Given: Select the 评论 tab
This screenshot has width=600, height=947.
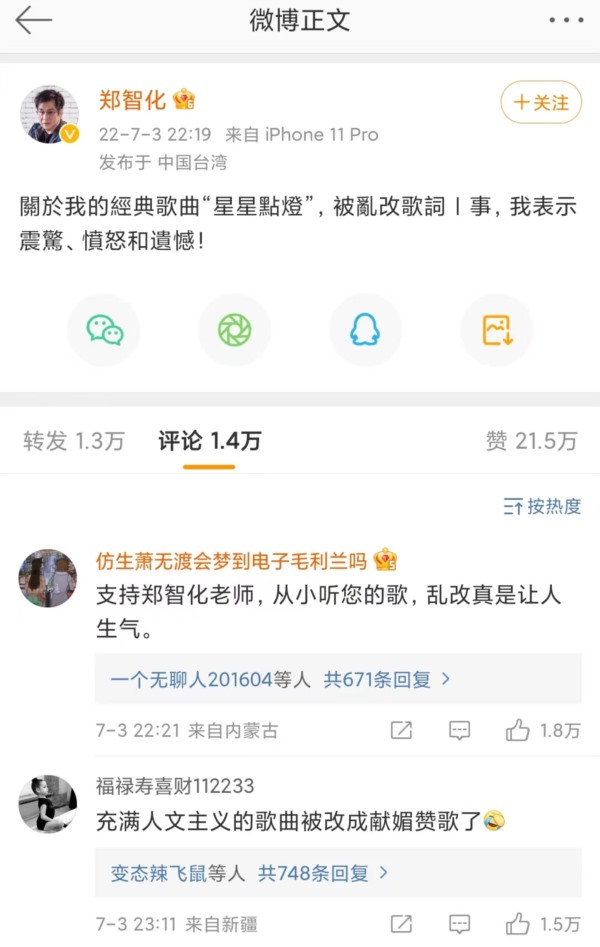Looking at the screenshot, I should (x=209, y=441).
